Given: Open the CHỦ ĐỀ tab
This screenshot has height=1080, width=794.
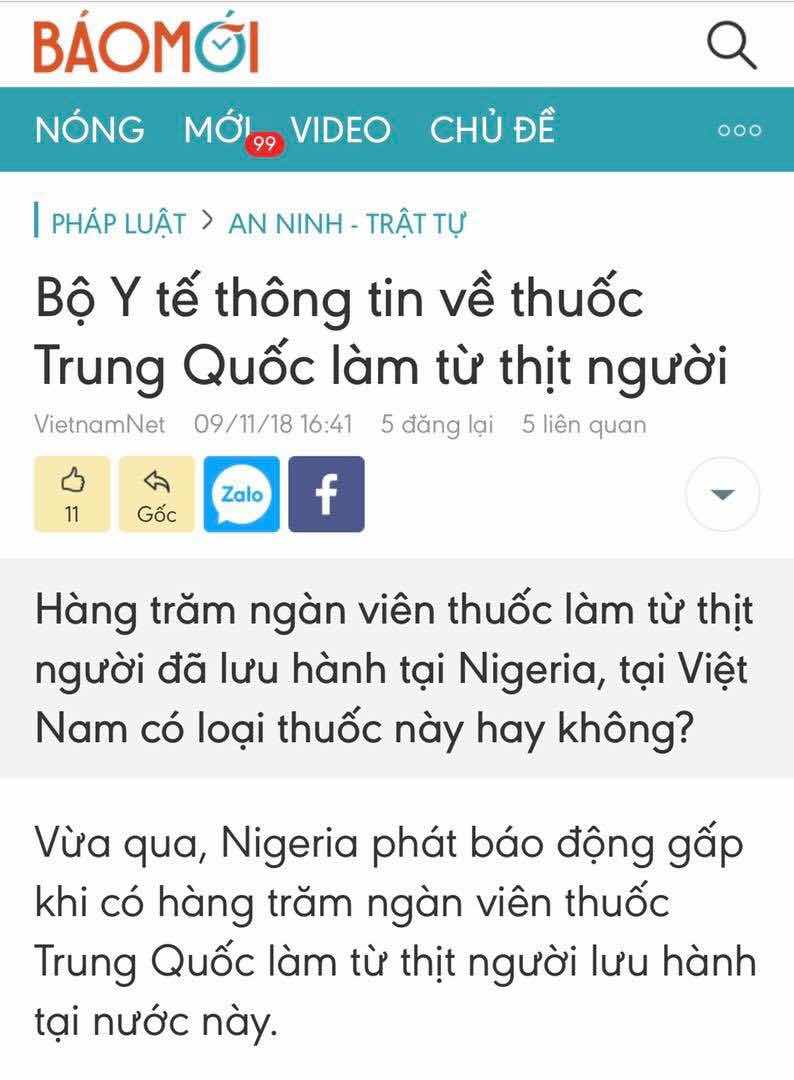Looking at the screenshot, I should coord(492,128).
